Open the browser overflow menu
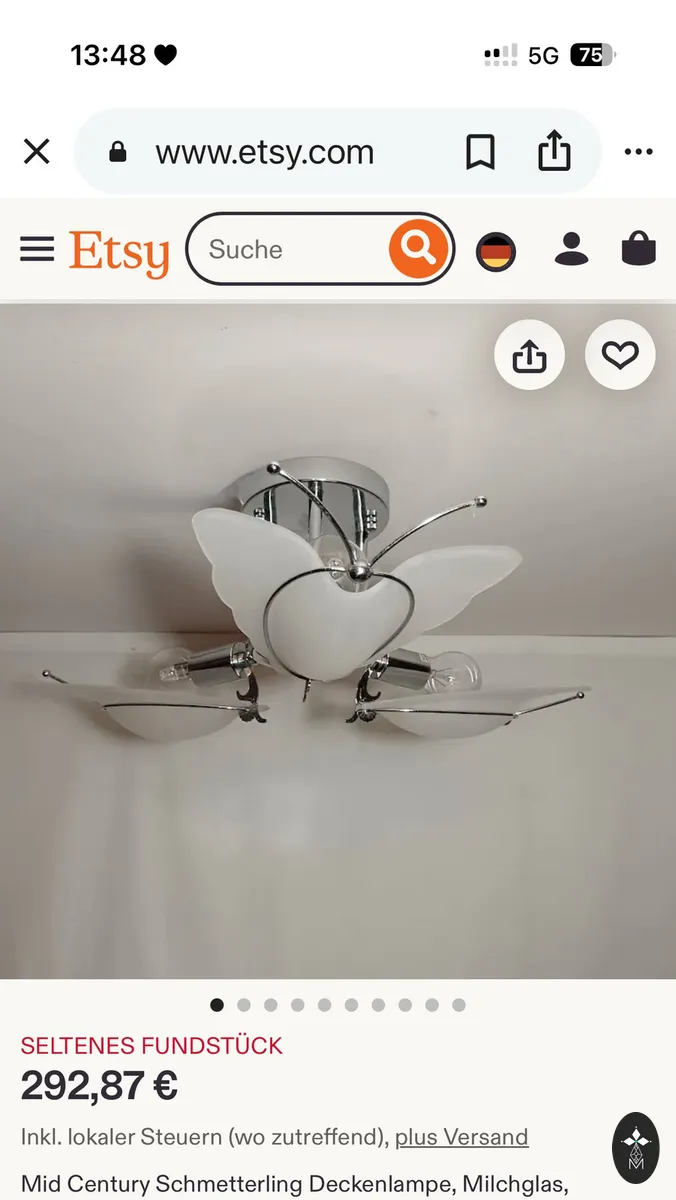This screenshot has height=1200, width=676. point(638,152)
